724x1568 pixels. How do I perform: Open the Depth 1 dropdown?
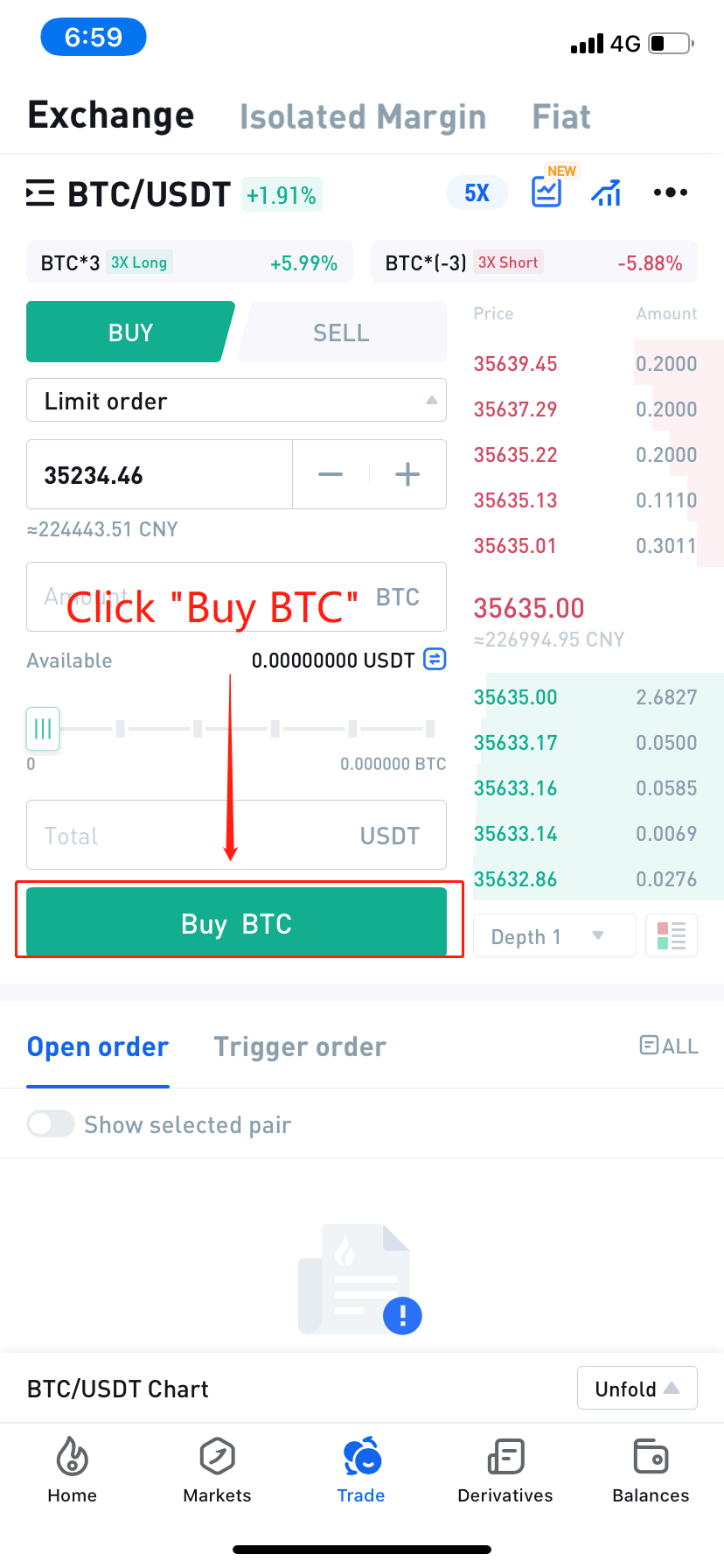(554, 936)
